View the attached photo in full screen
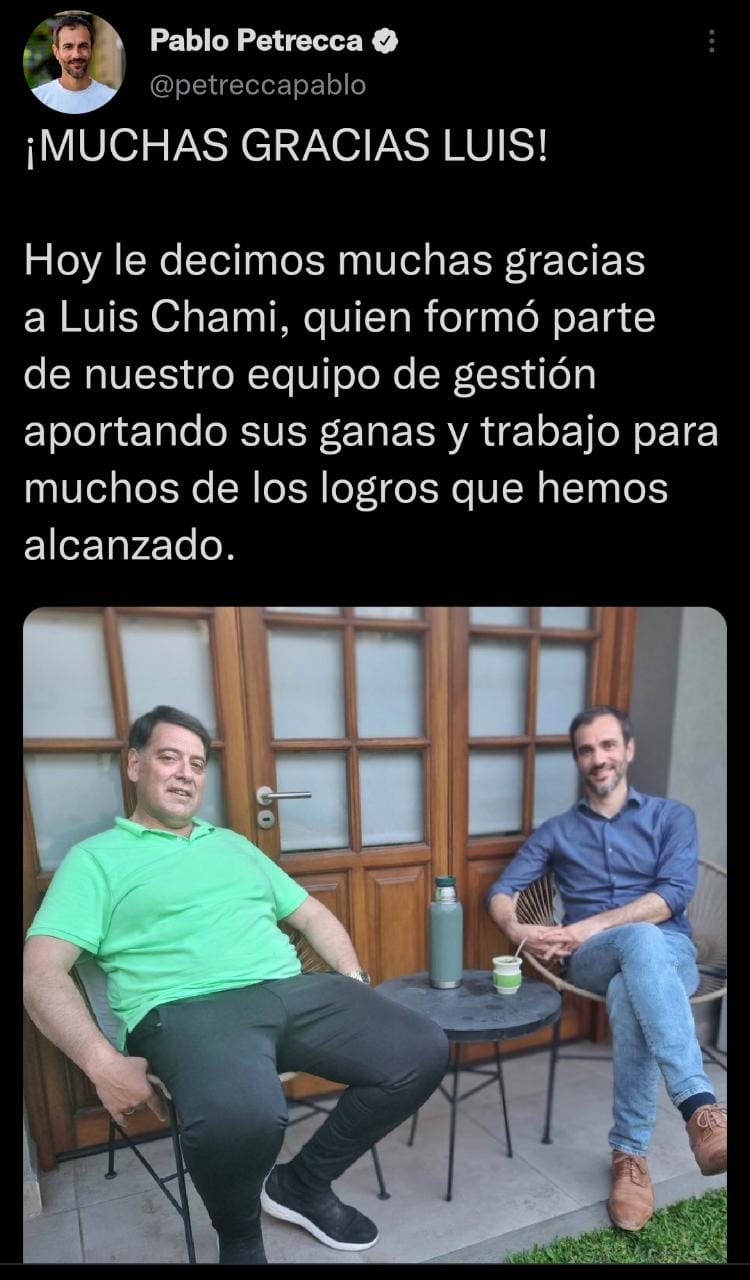Screen dimensions: 750x1280 (x=375, y=935)
